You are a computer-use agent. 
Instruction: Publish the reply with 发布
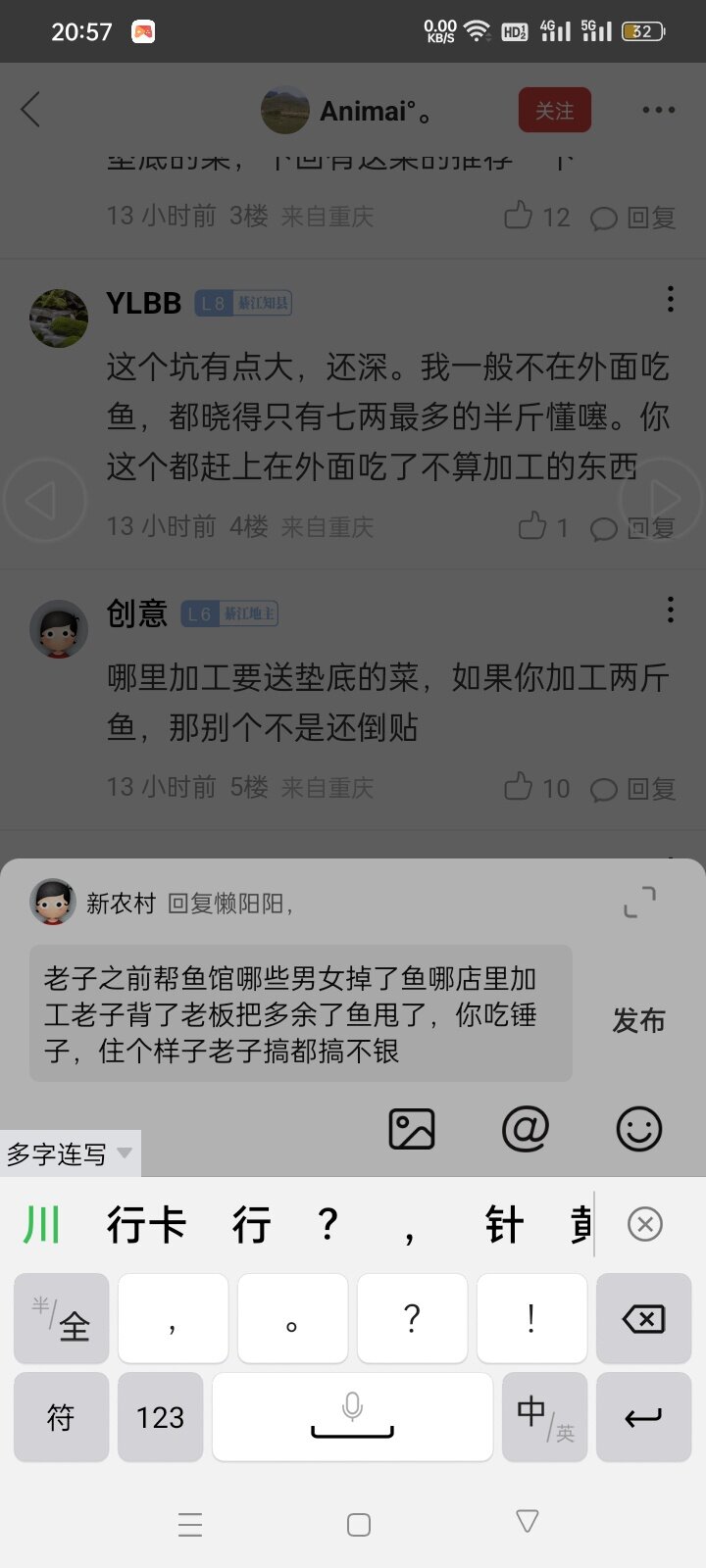638,1020
